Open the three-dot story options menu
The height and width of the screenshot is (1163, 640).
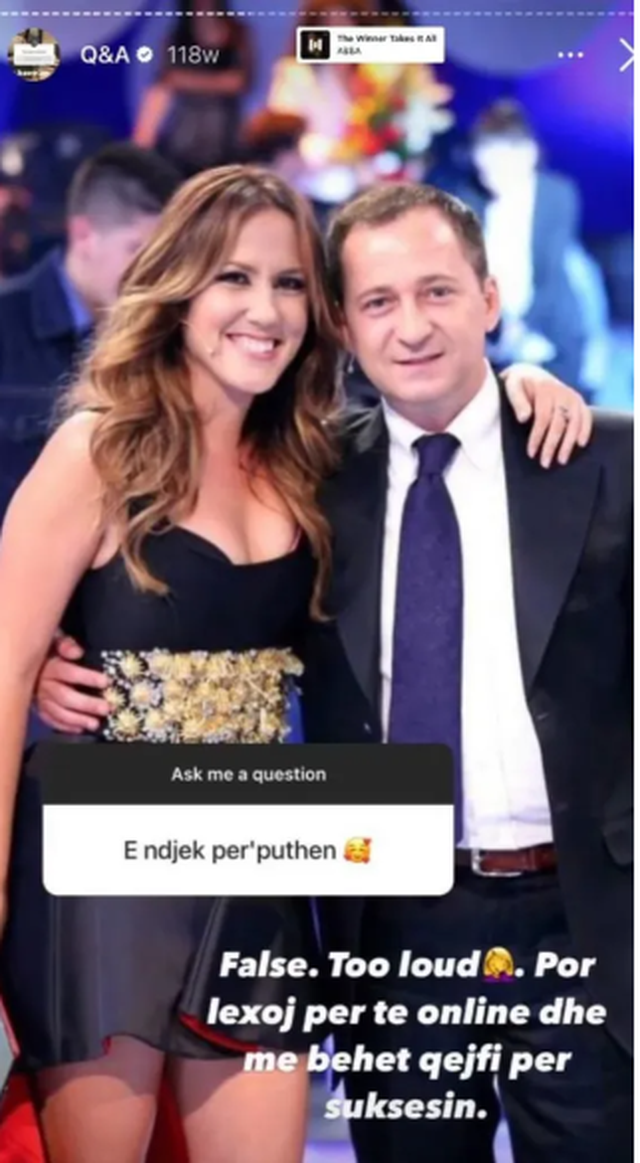[x=570, y=54]
